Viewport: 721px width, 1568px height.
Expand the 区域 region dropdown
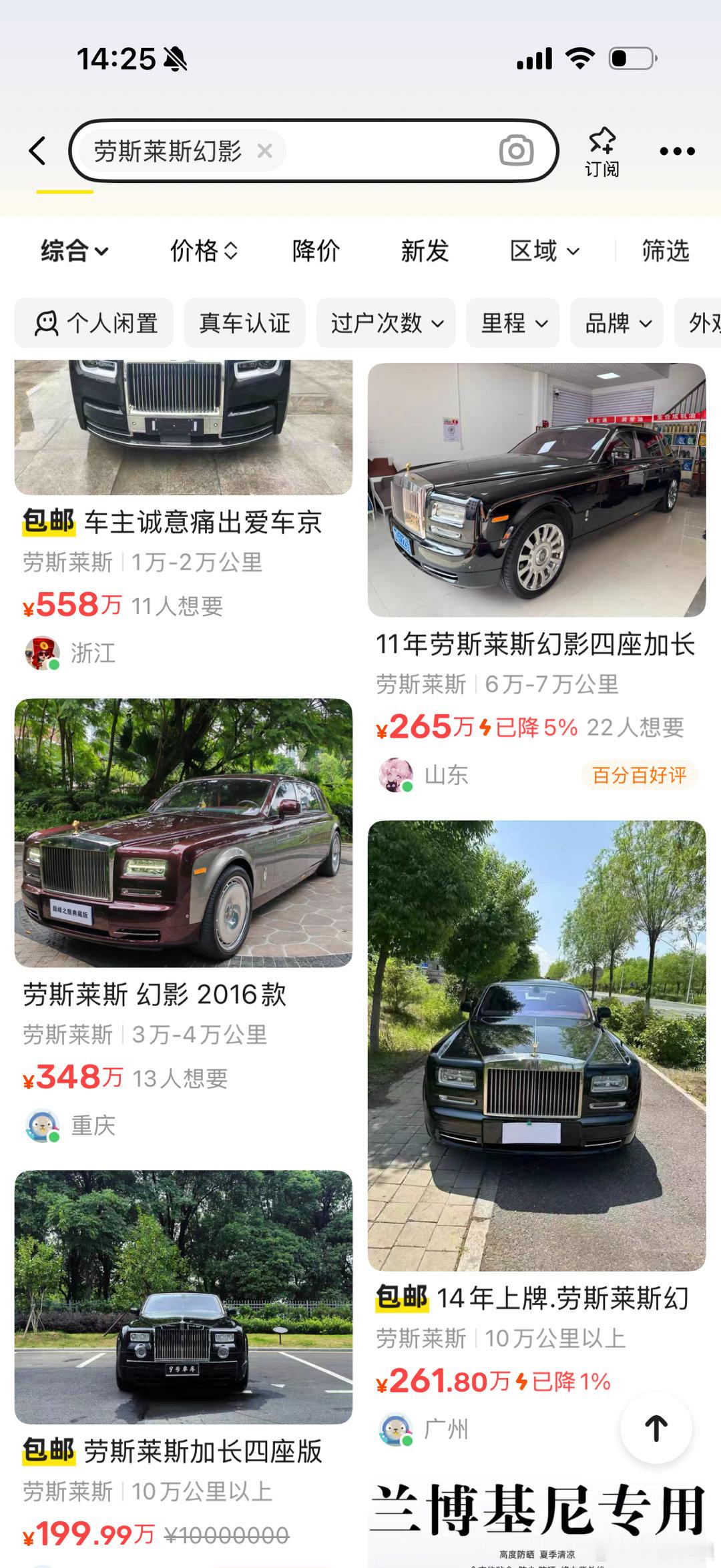tap(544, 251)
